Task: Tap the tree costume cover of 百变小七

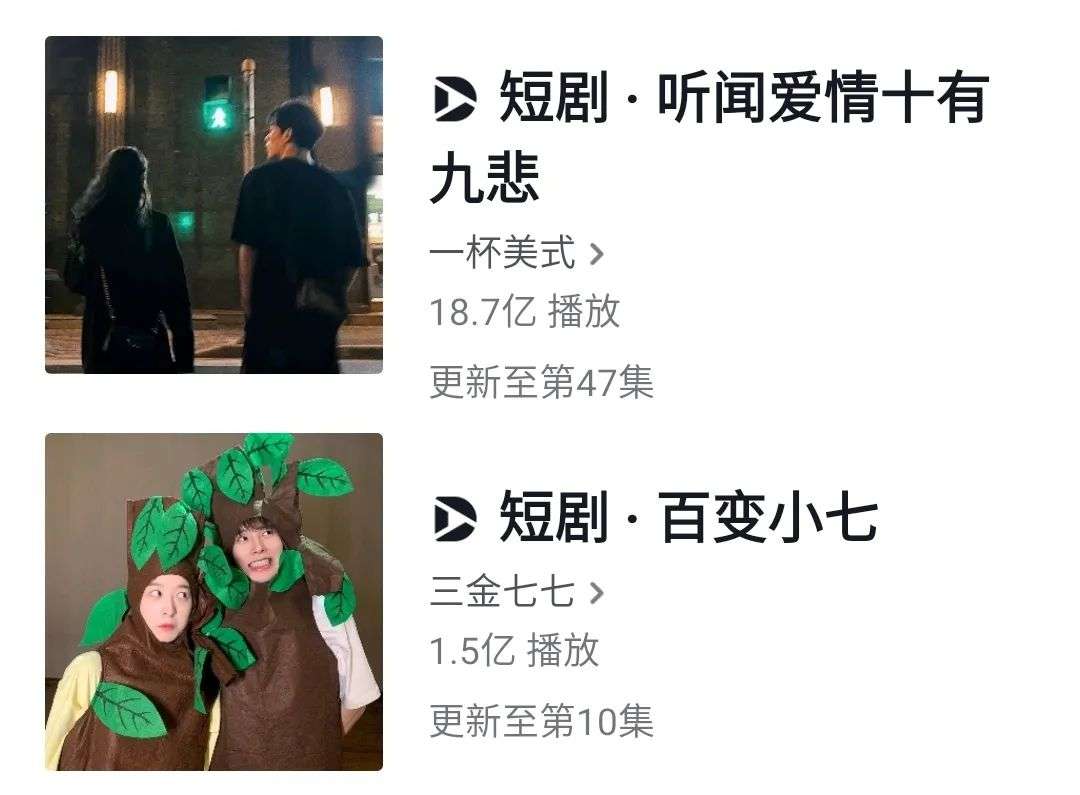Action: (213, 601)
